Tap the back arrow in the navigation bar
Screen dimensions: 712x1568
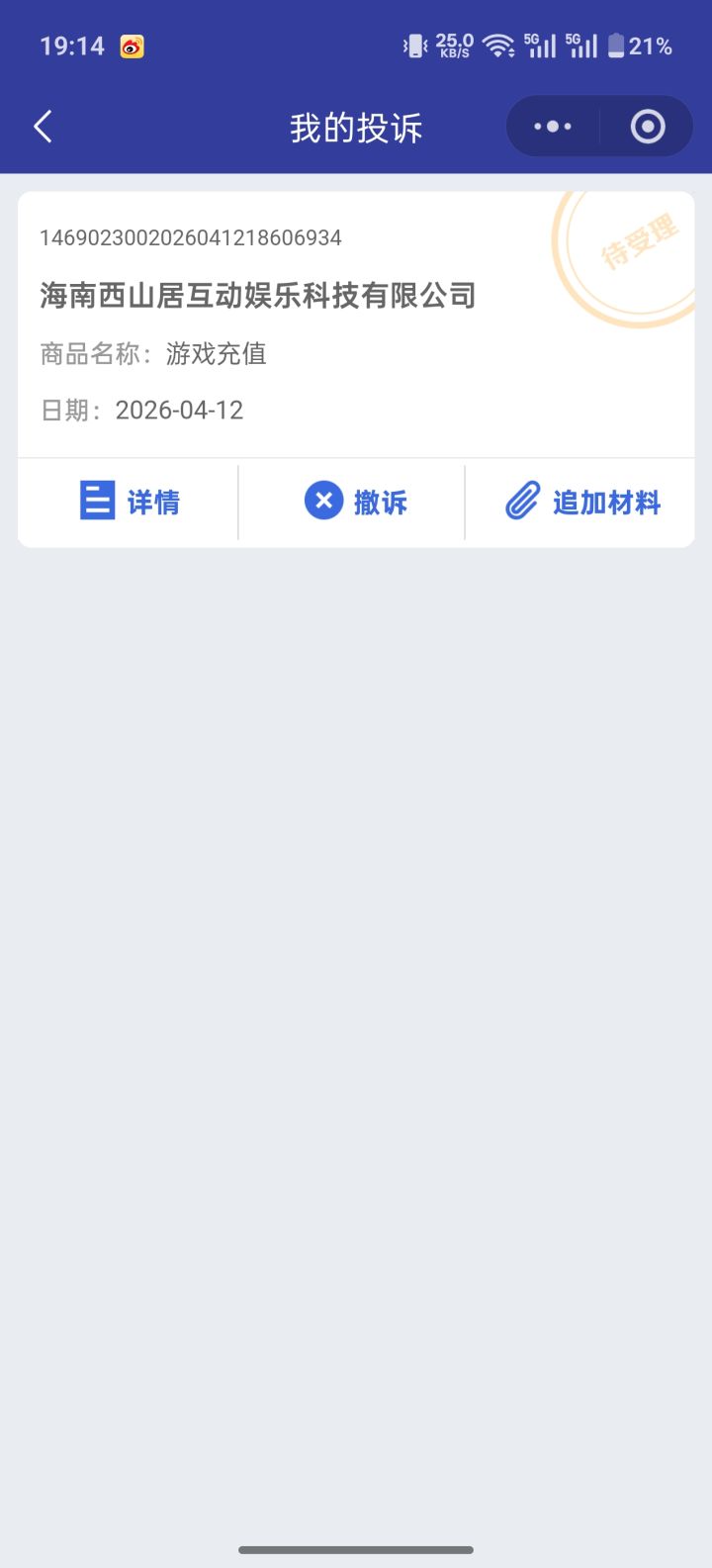(x=42, y=127)
